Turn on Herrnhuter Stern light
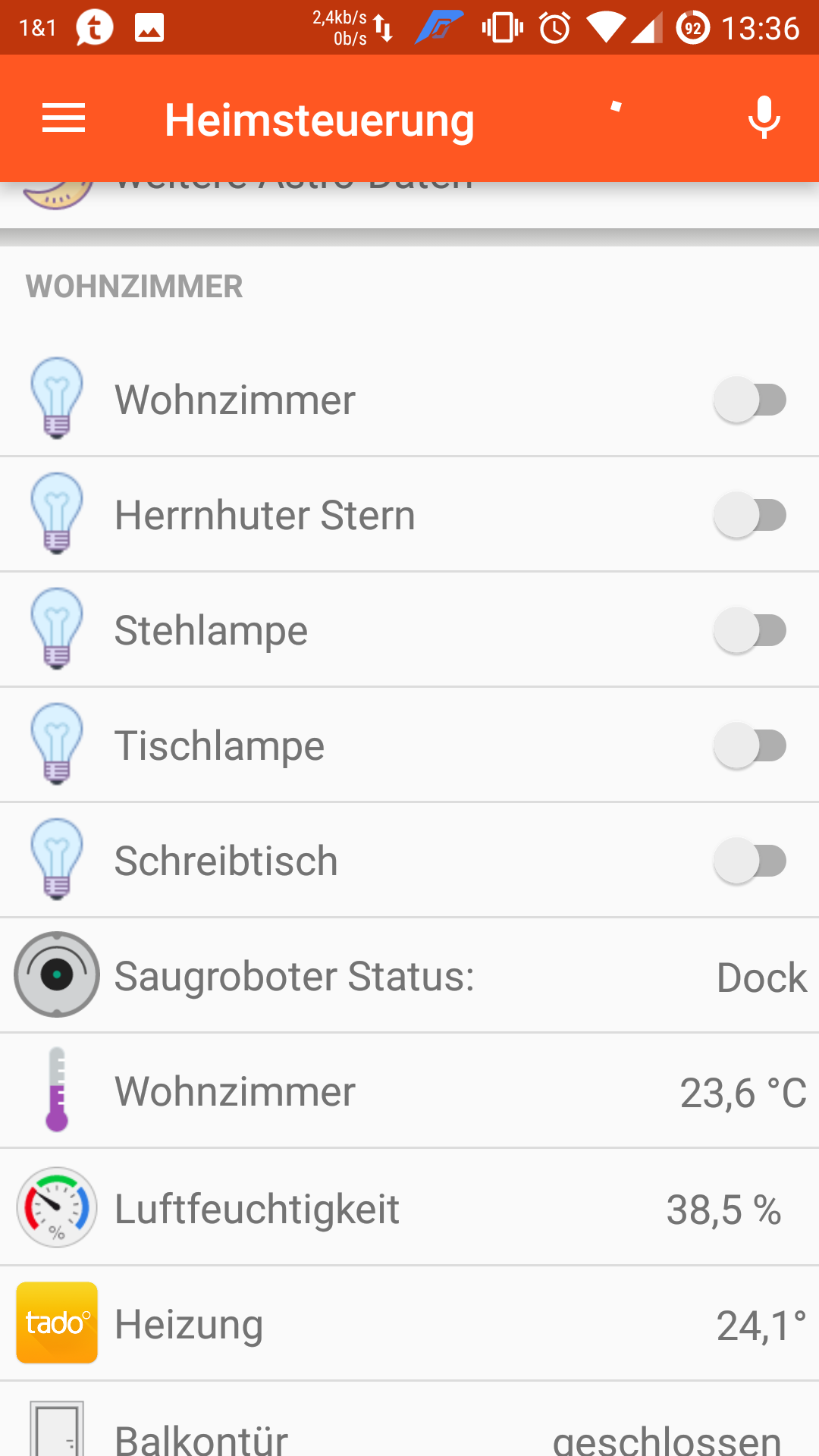Image resolution: width=819 pixels, height=1456 pixels. click(x=750, y=515)
